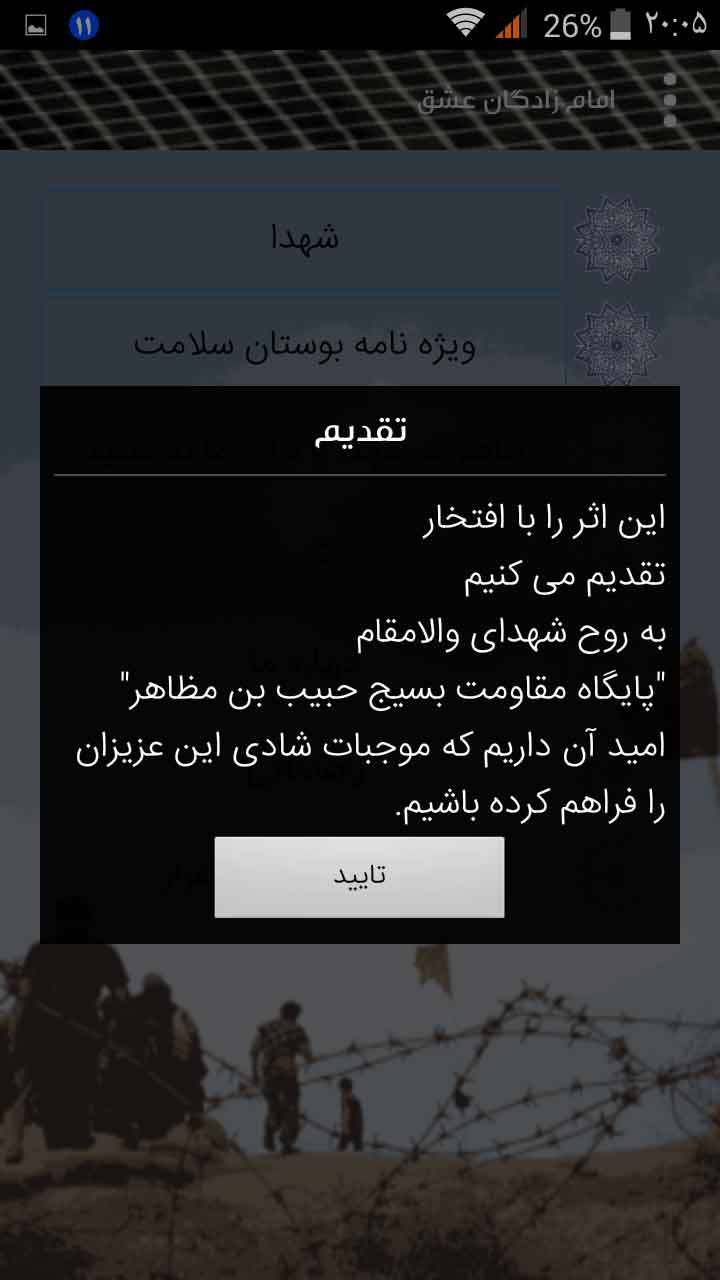Open ویژه نامه بوستان سلامت
Screen dimensions: 720x1280
pos(304,343)
